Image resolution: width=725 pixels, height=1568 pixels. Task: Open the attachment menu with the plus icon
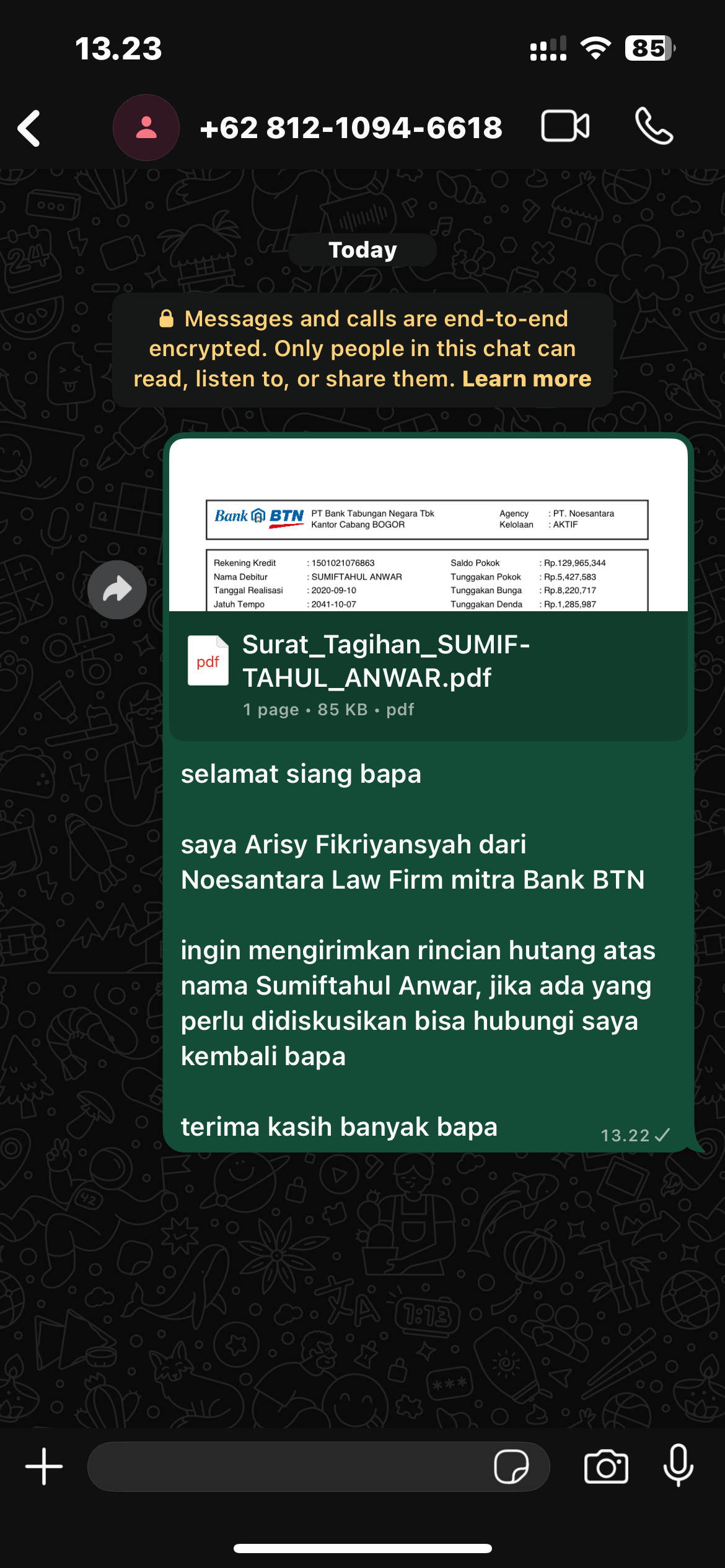point(43,1466)
